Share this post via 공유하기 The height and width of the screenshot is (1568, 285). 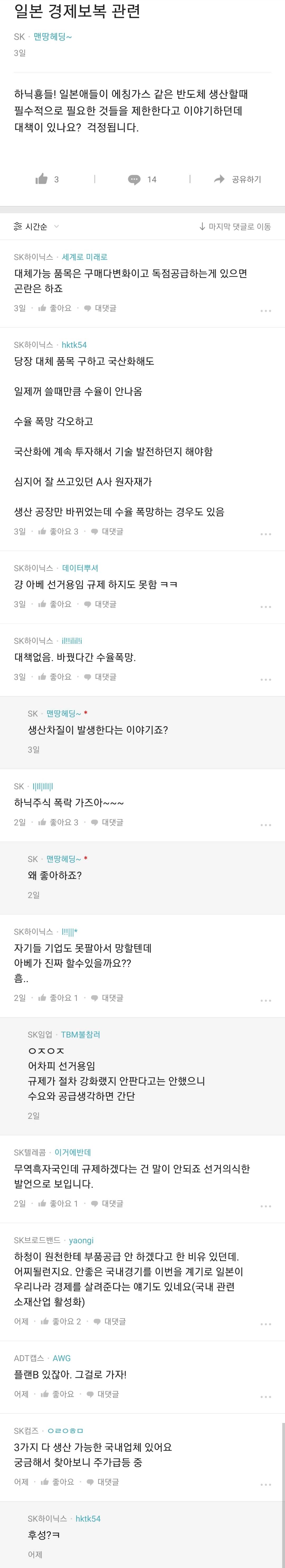[x=237, y=179]
